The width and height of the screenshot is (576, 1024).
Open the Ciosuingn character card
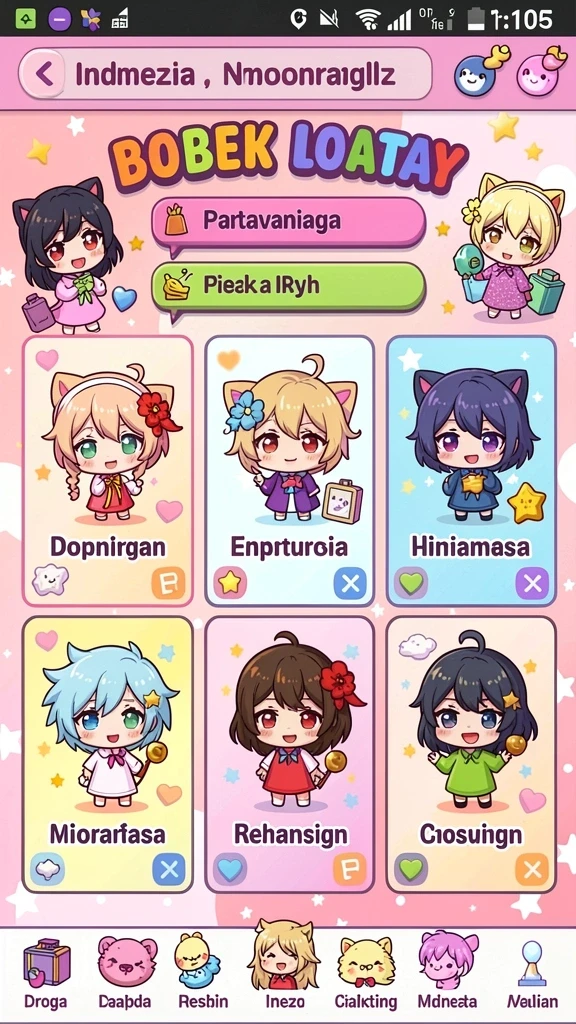coord(471,754)
